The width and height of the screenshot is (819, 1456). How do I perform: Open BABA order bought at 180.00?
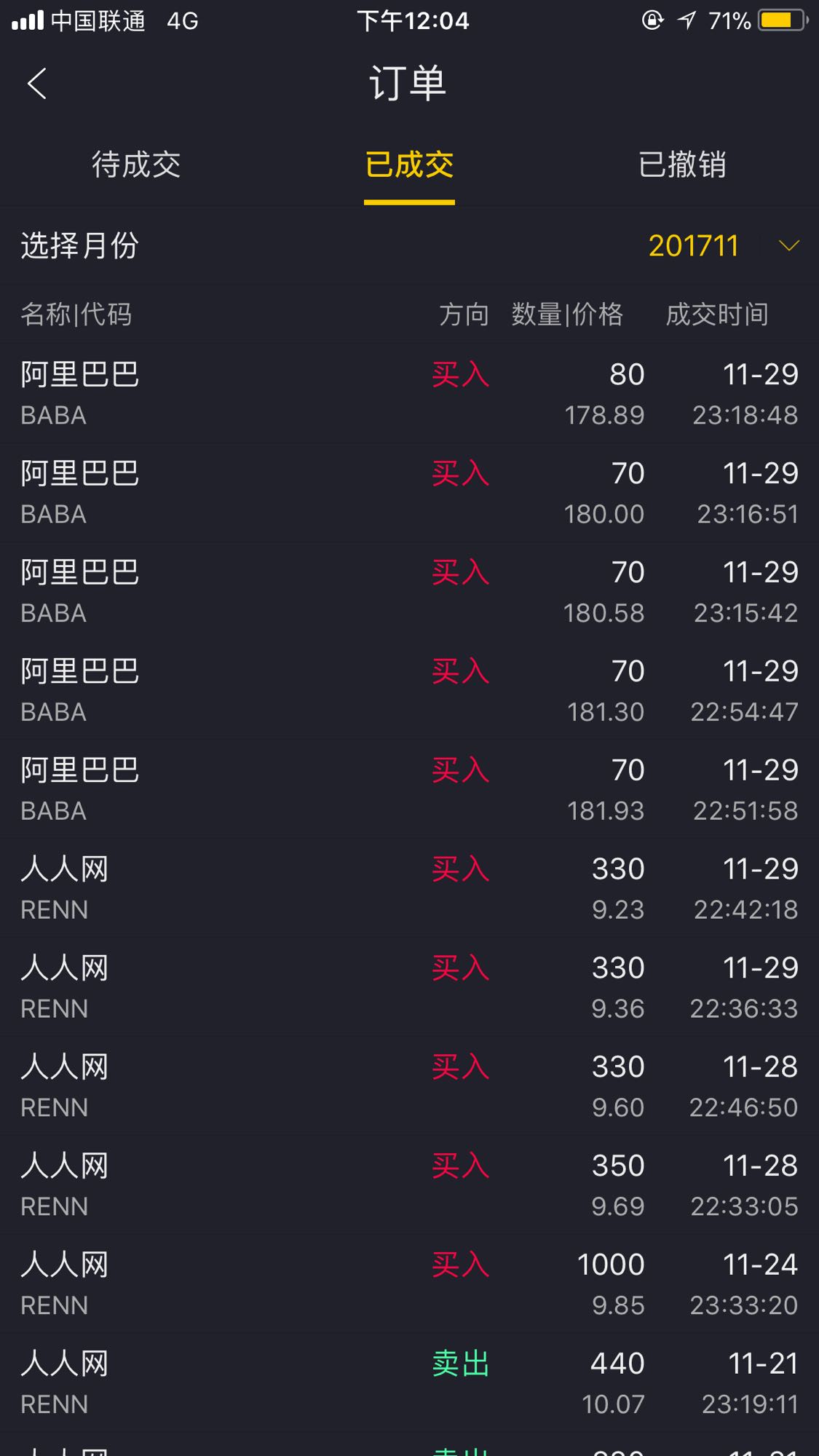point(409,493)
